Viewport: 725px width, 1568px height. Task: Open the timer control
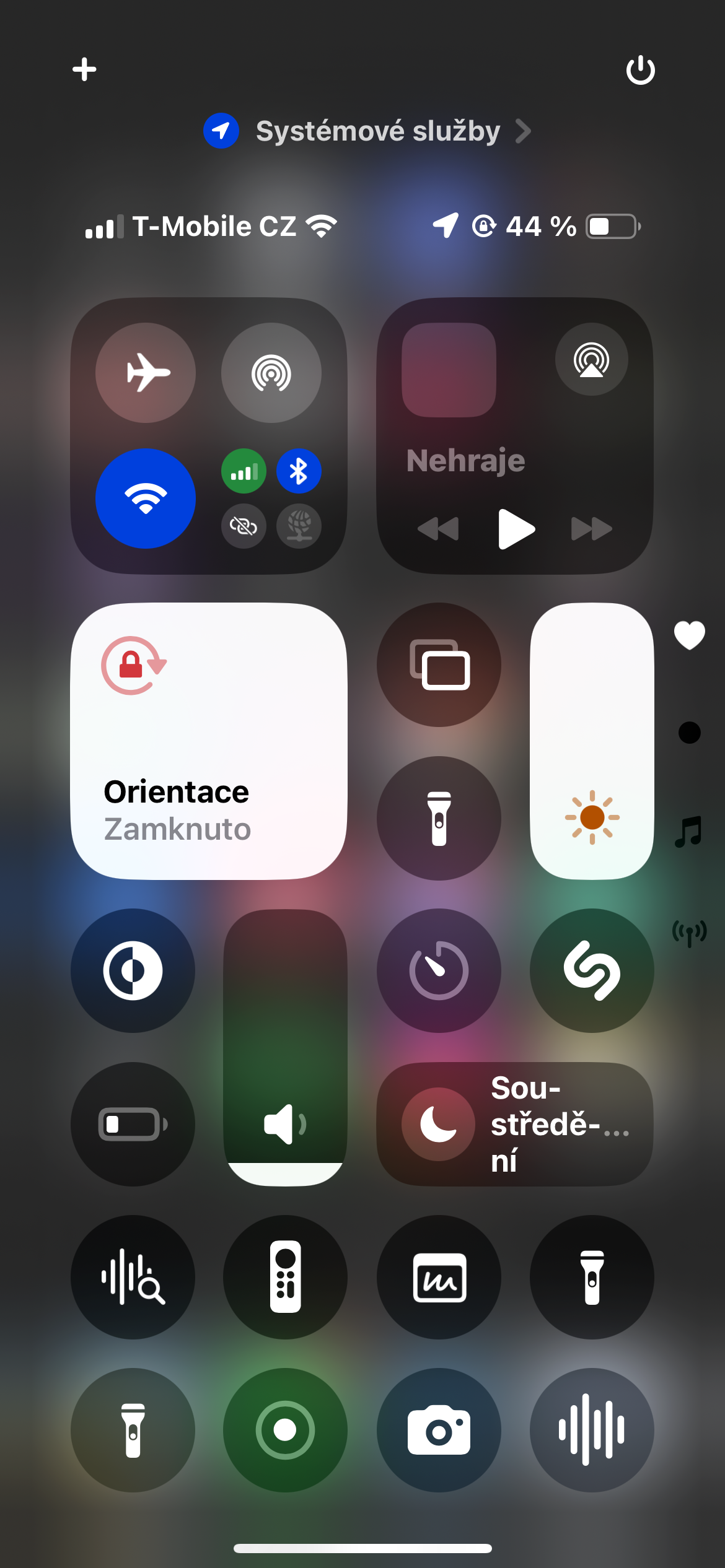click(x=439, y=970)
